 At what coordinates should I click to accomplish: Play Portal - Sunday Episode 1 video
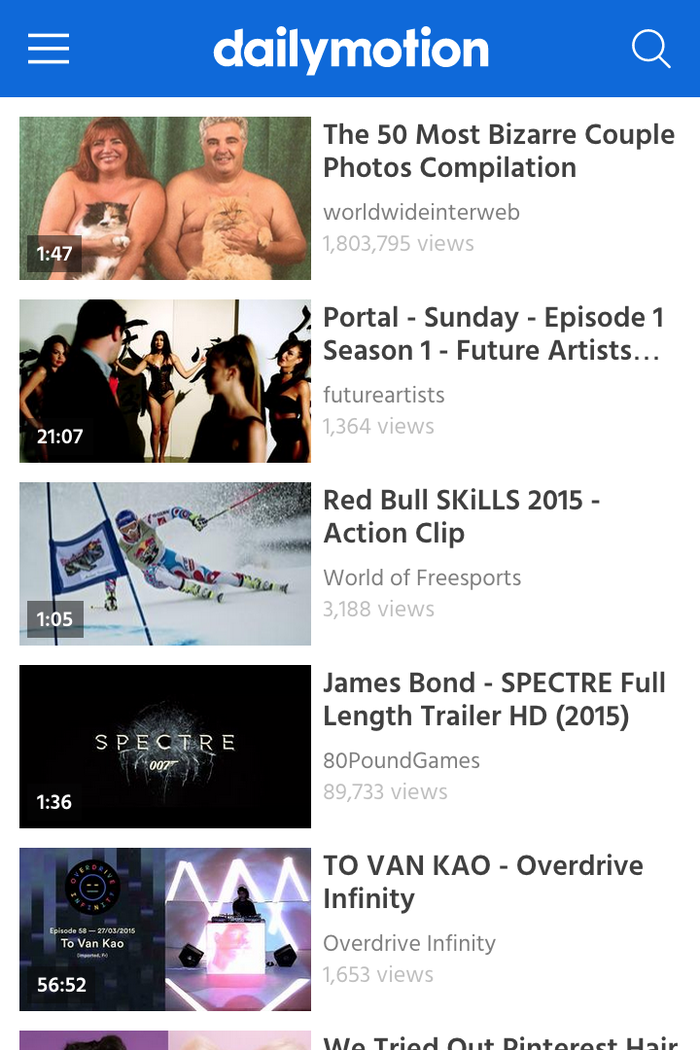click(x=165, y=381)
